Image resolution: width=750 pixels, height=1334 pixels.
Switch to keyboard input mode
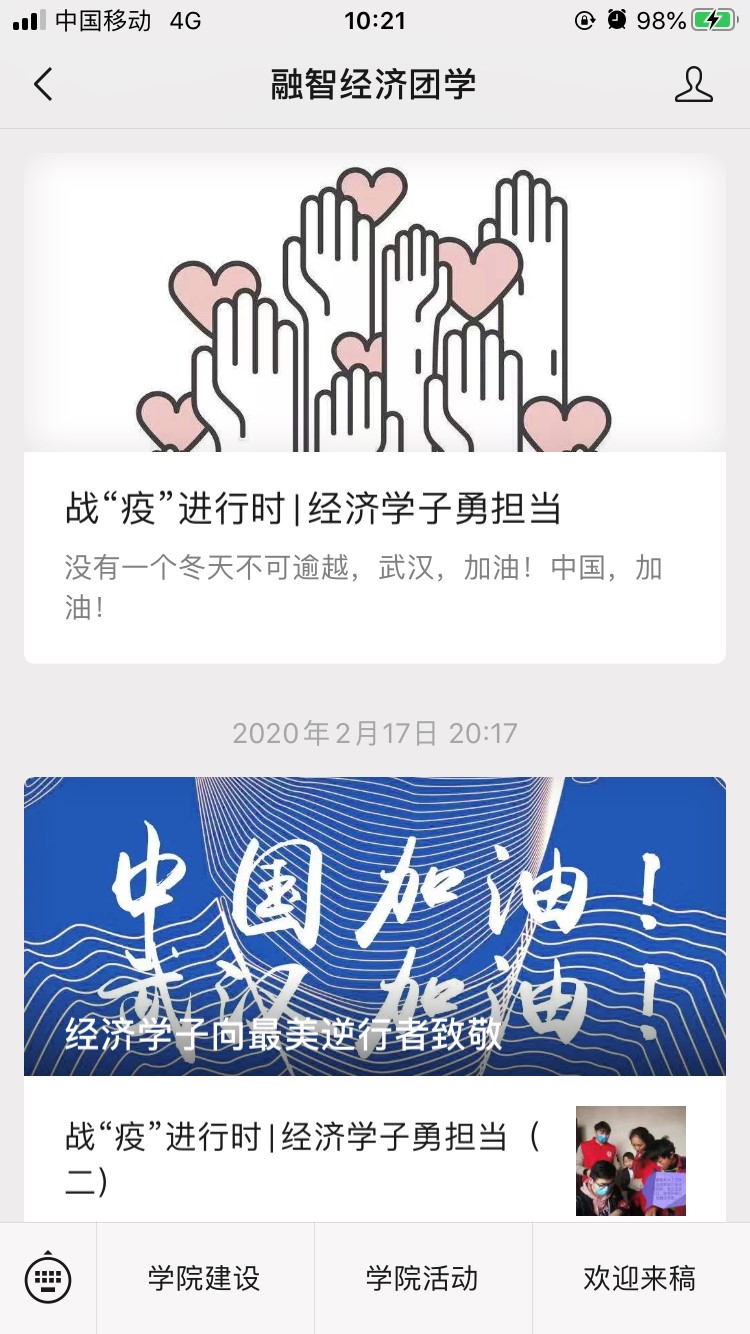(x=48, y=1277)
